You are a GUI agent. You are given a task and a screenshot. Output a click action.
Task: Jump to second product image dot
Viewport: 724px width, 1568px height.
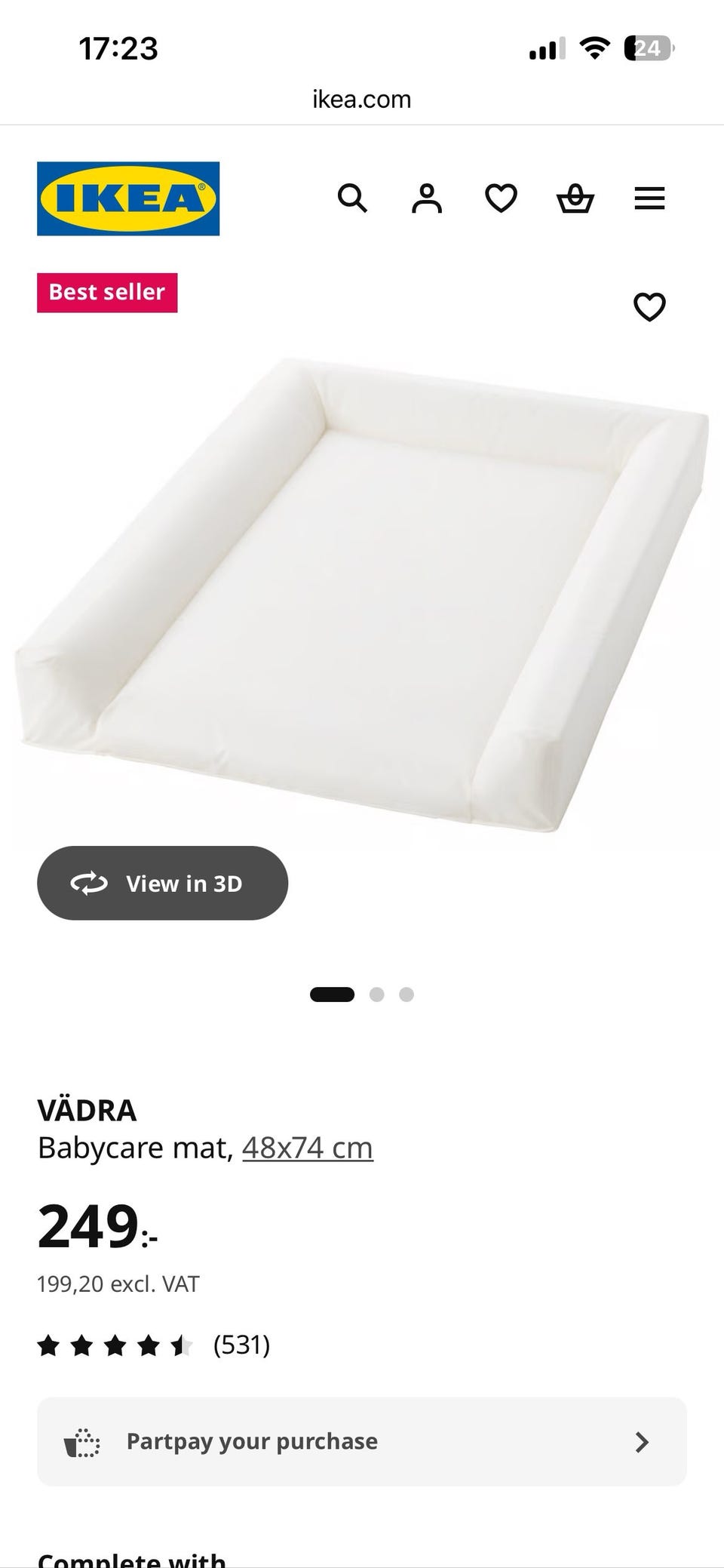pyautogui.click(x=377, y=995)
